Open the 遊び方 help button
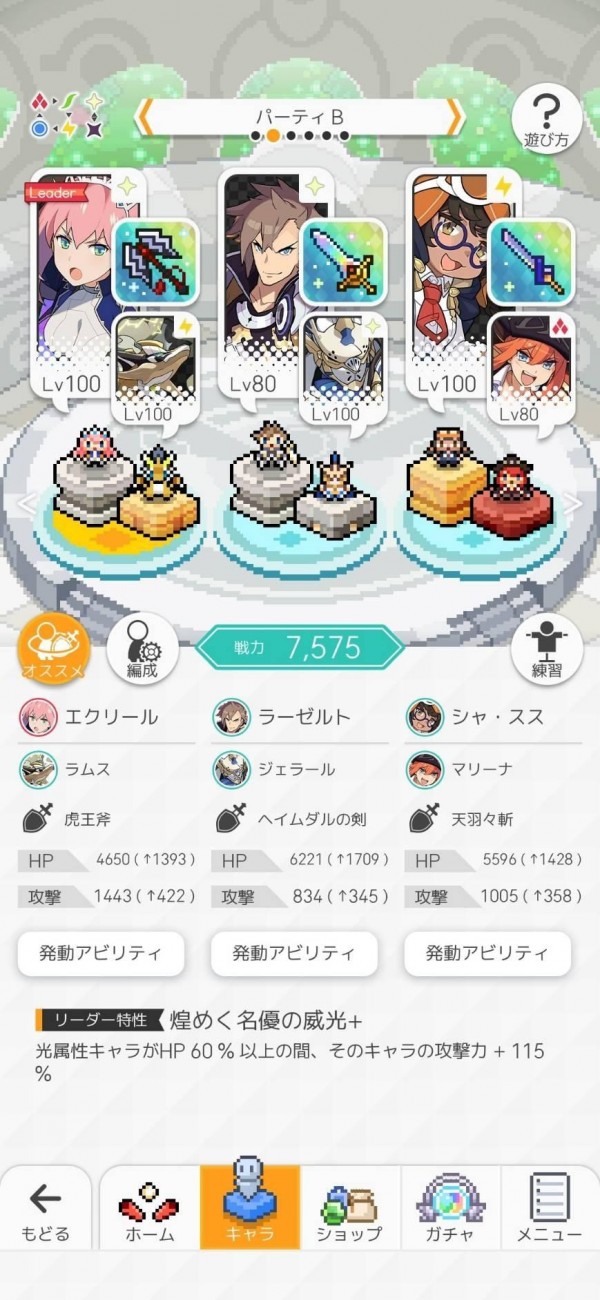The height and width of the screenshot is (1300, 600). click(x=547, y=118)
